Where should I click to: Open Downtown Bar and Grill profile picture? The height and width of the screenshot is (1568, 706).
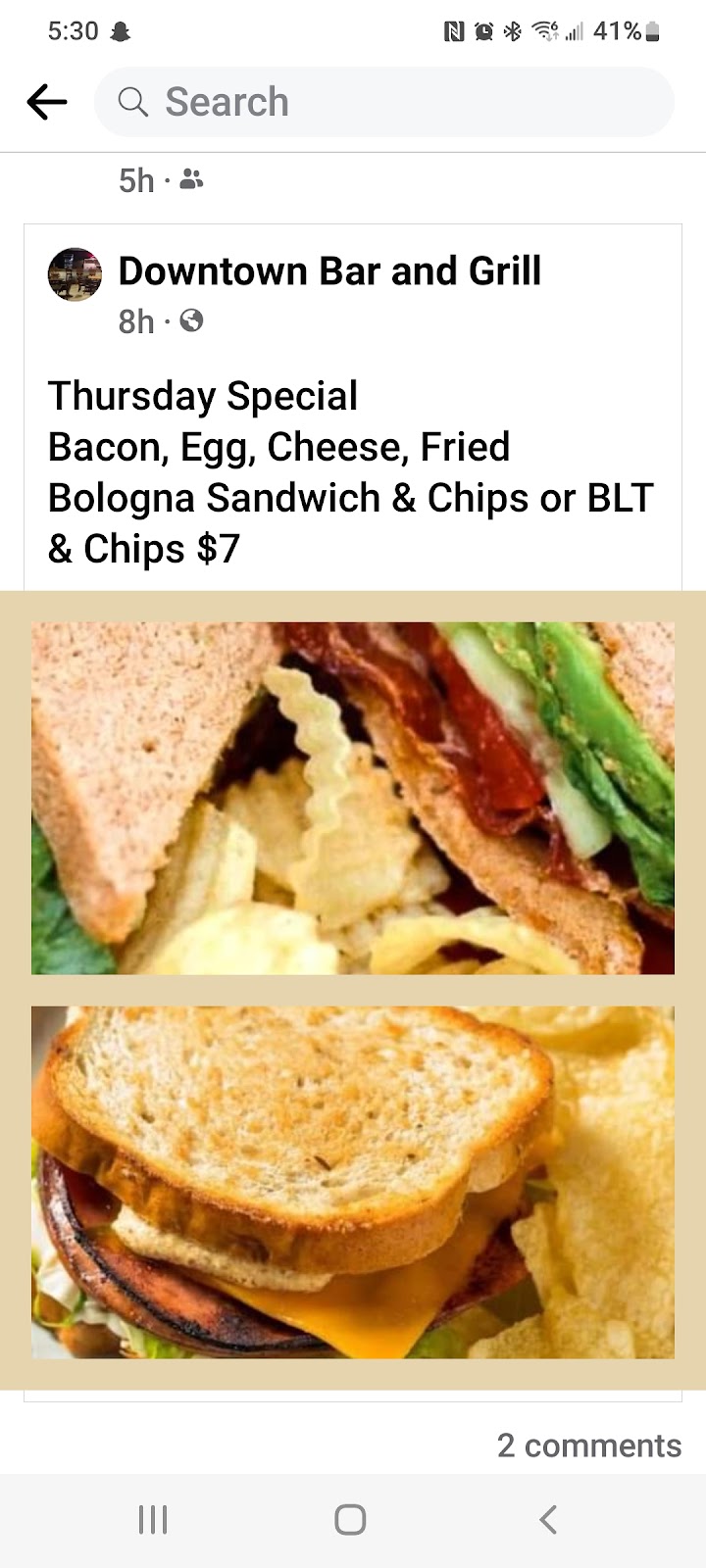(76, 274)
